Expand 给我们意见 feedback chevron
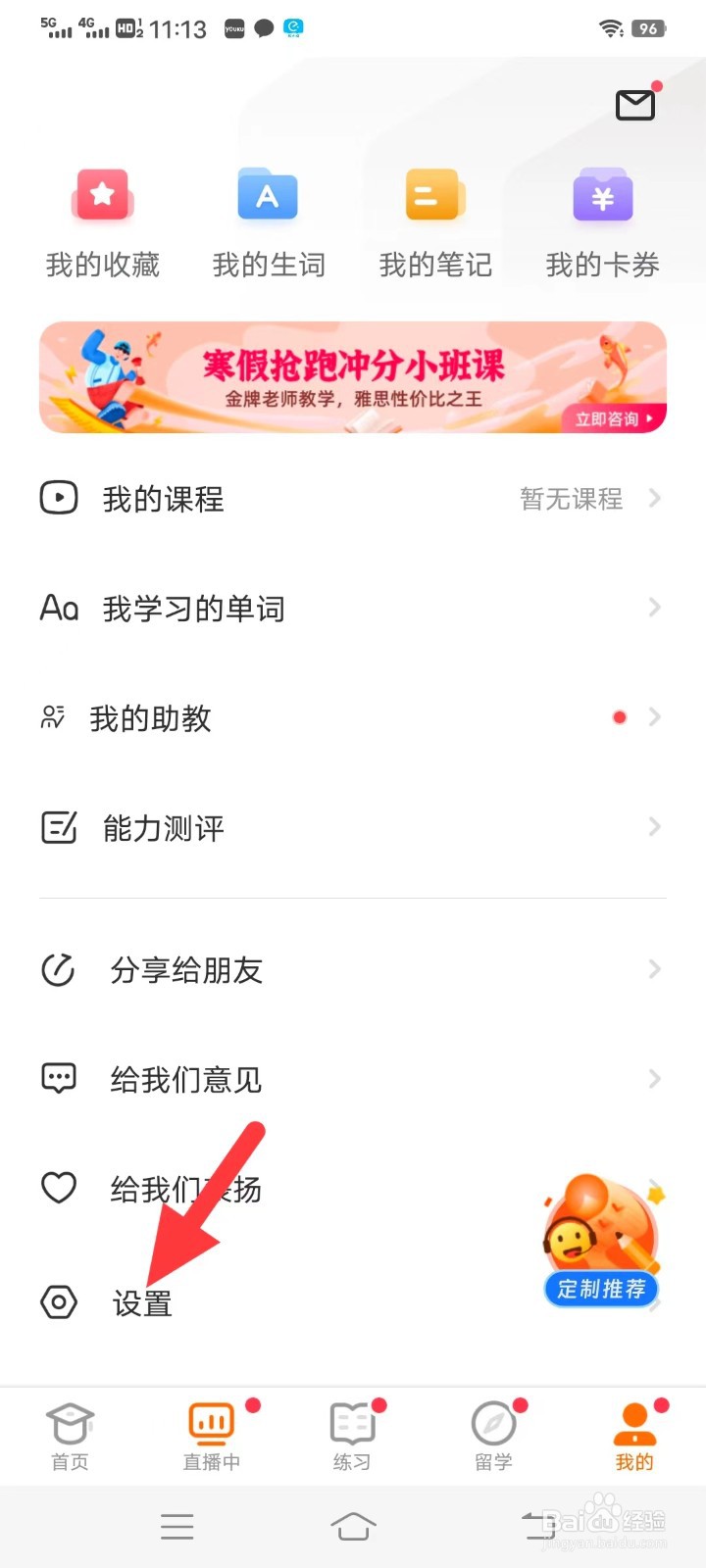Image resolution: width=706 pixels, height=1568 pixels. pyautogui.click(x=654, y=1079)
